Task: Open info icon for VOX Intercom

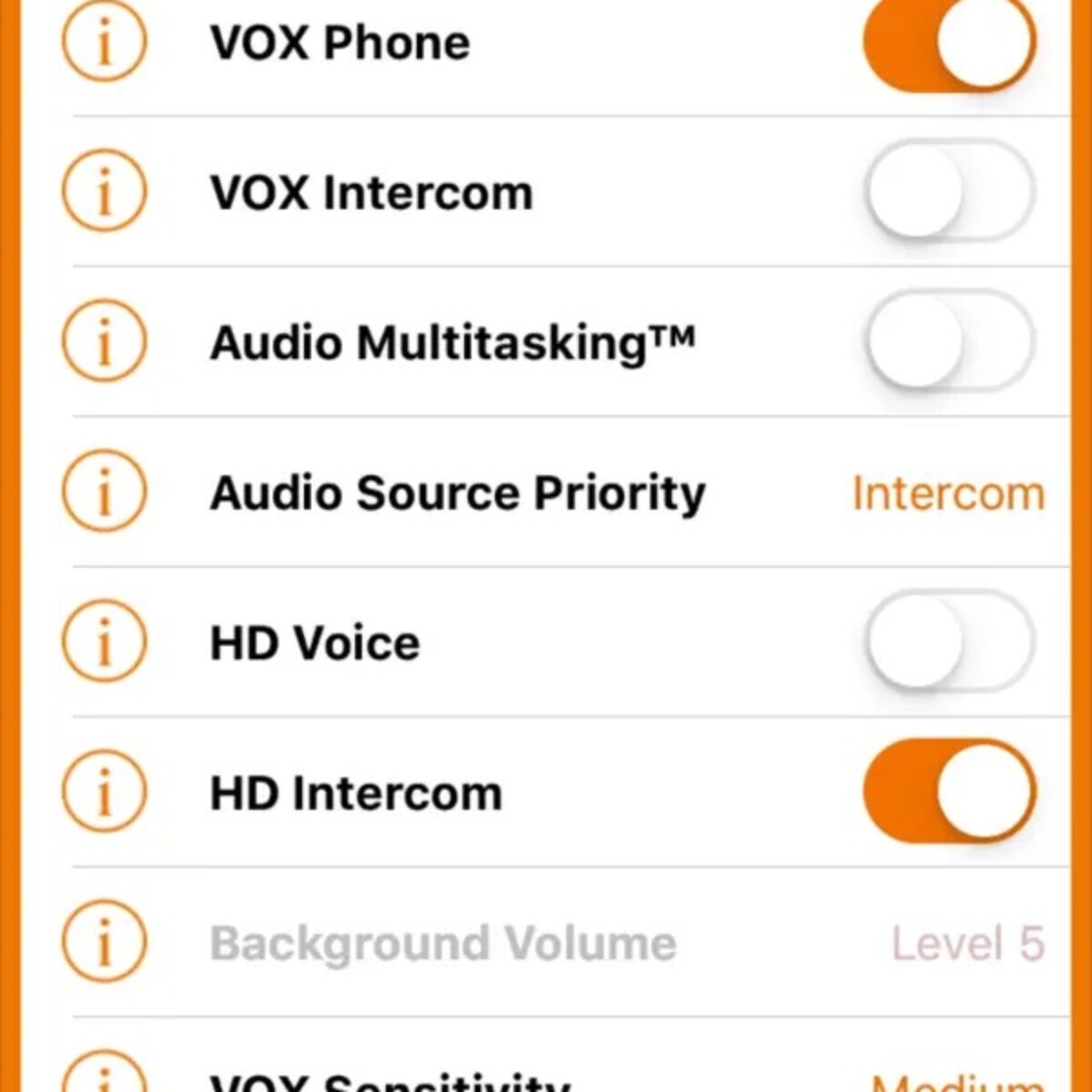Action: click(x=104, y=191)
